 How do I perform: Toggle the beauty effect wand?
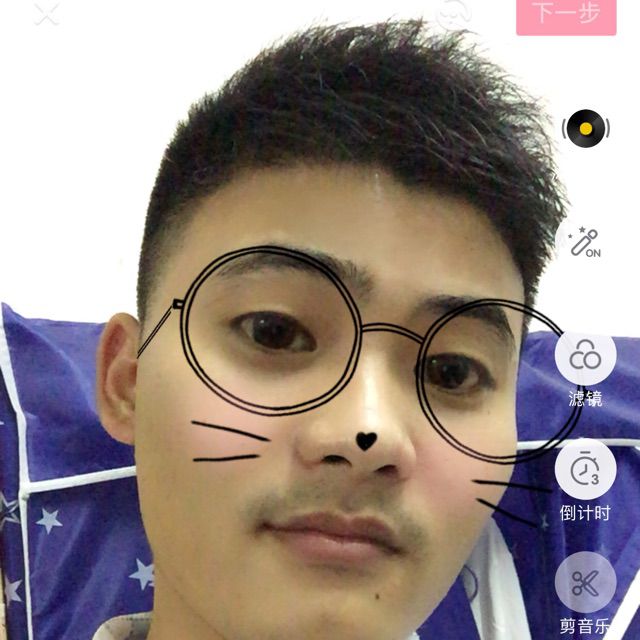coord(585,242)
